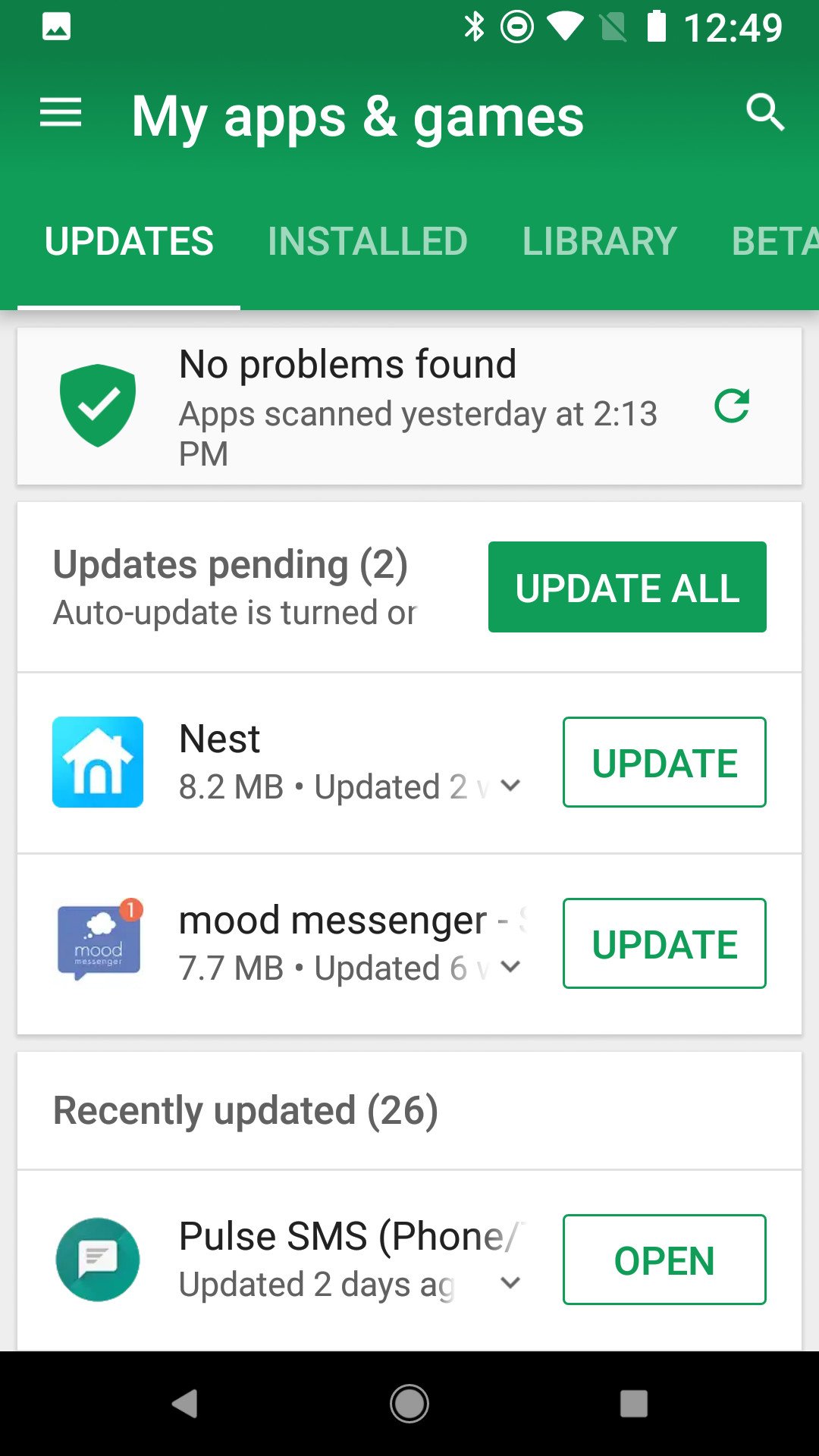This screenshot has height=1456, width=819.
Task: Select the Updates tab
Action: [129, 242]
